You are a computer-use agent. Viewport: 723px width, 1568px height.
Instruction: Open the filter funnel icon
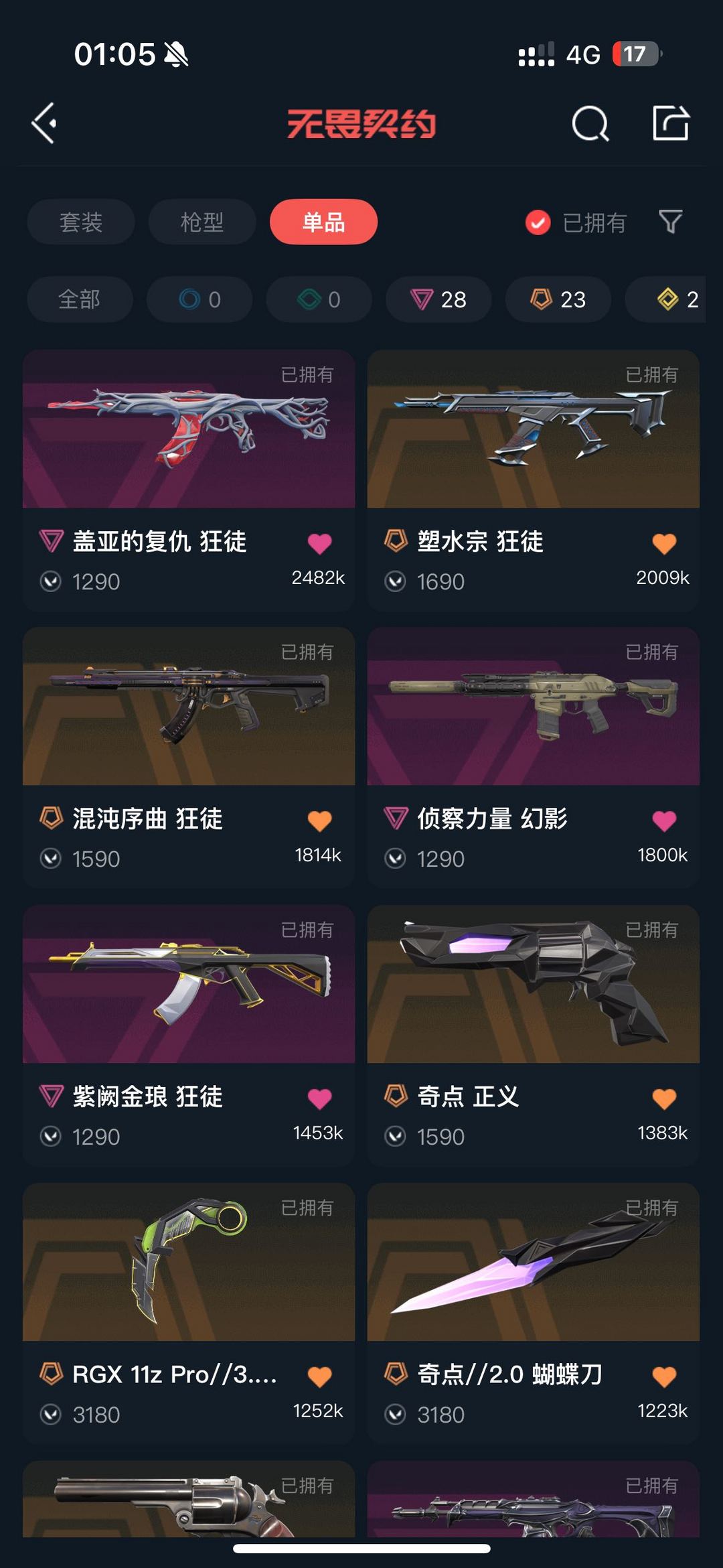pos(672,222)
